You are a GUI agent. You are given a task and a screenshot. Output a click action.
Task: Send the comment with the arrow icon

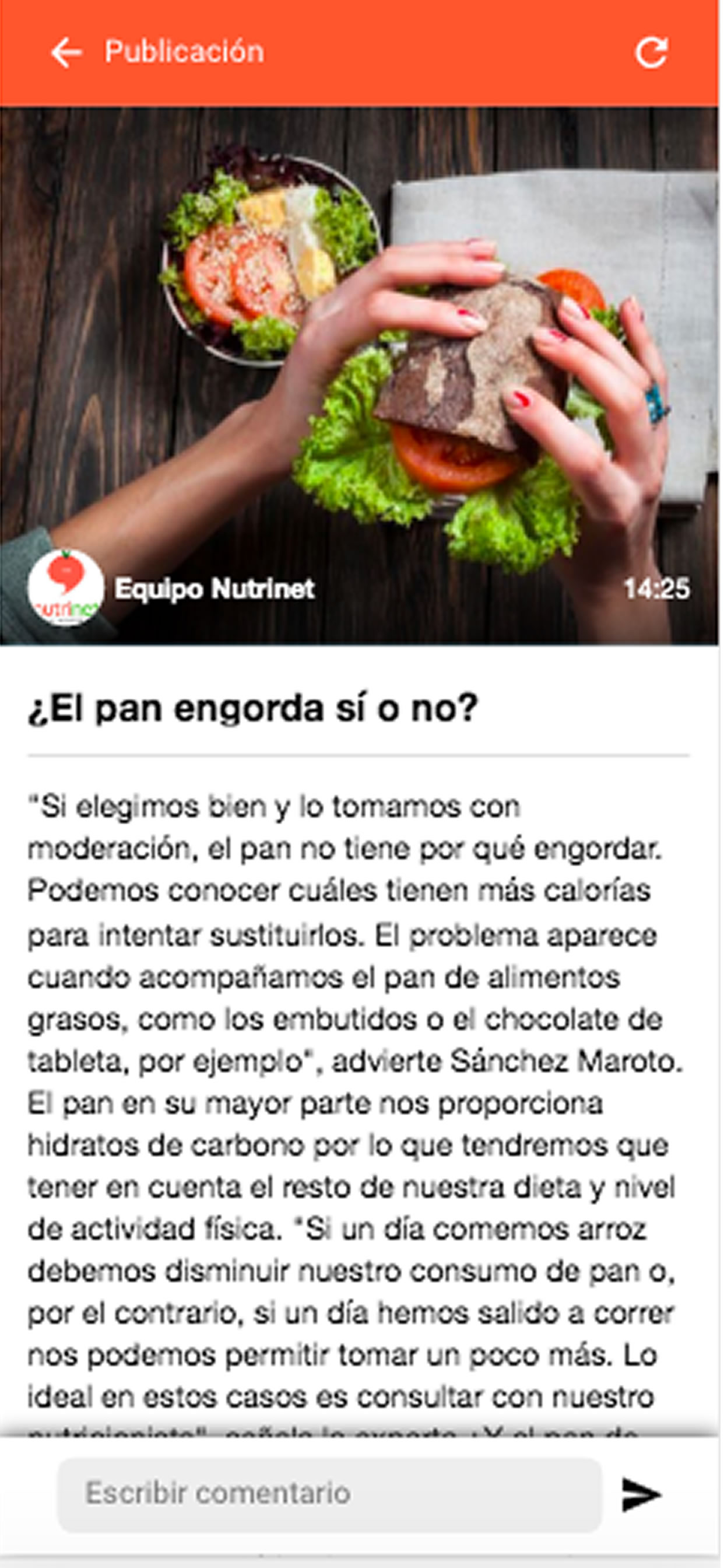(x=641, y=1494)
